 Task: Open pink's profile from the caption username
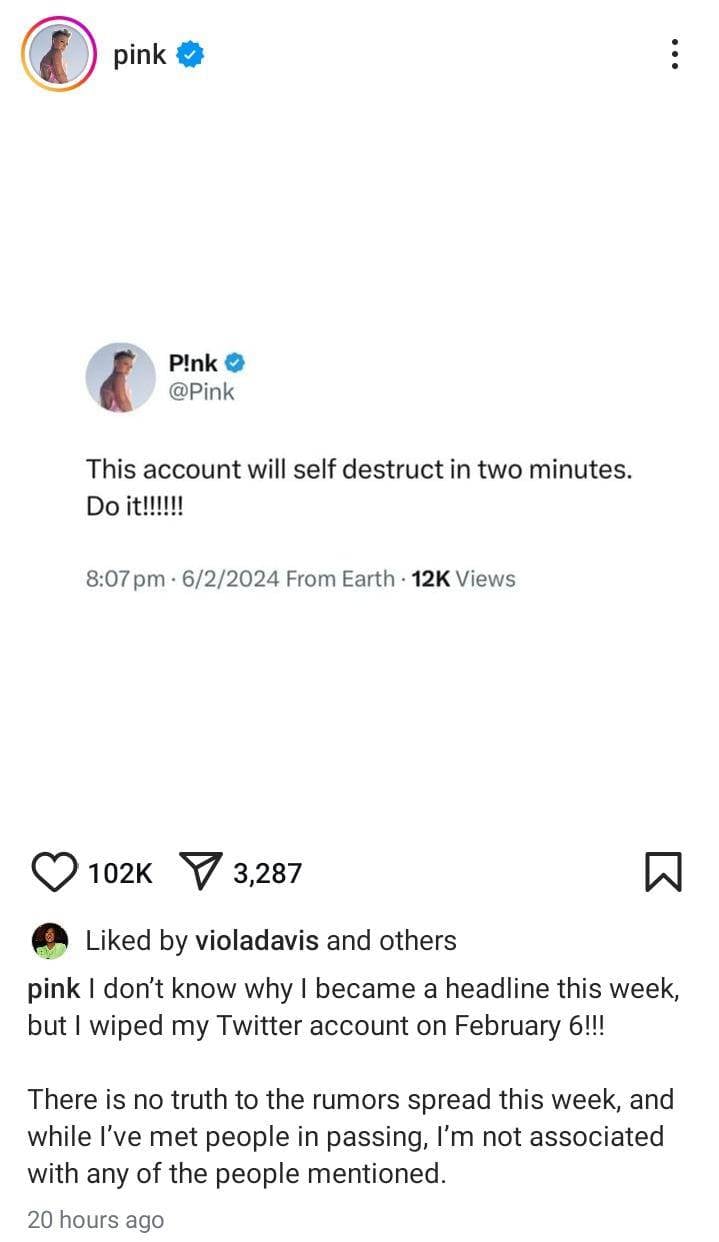pos(53,990)
